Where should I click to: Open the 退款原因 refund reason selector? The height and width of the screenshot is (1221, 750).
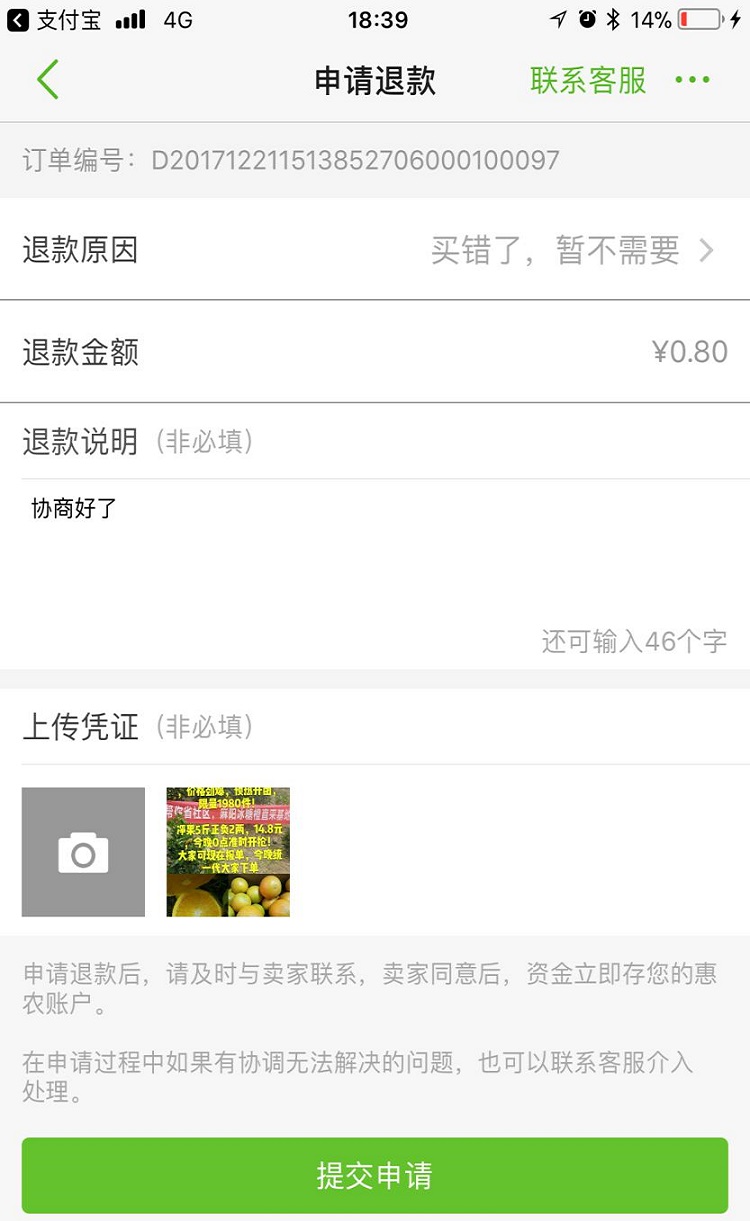coord(375,250)
